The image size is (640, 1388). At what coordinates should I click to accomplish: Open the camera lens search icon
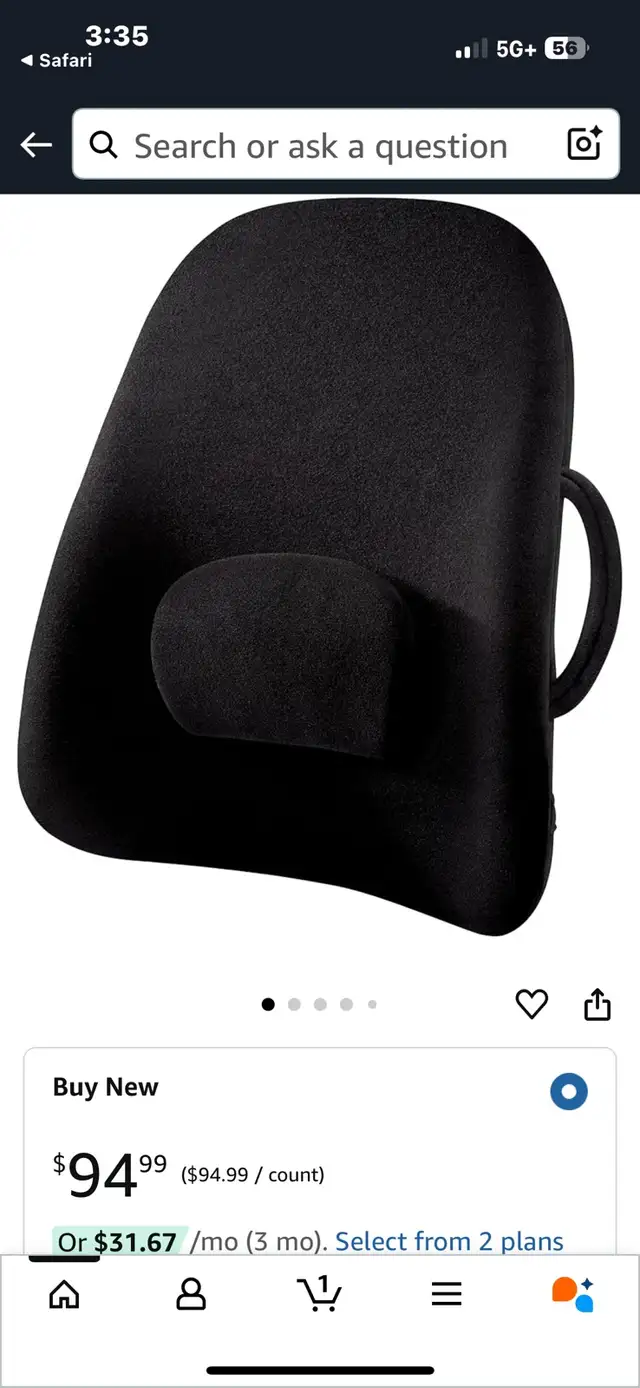pyautogui.click(x=584, y=145)
